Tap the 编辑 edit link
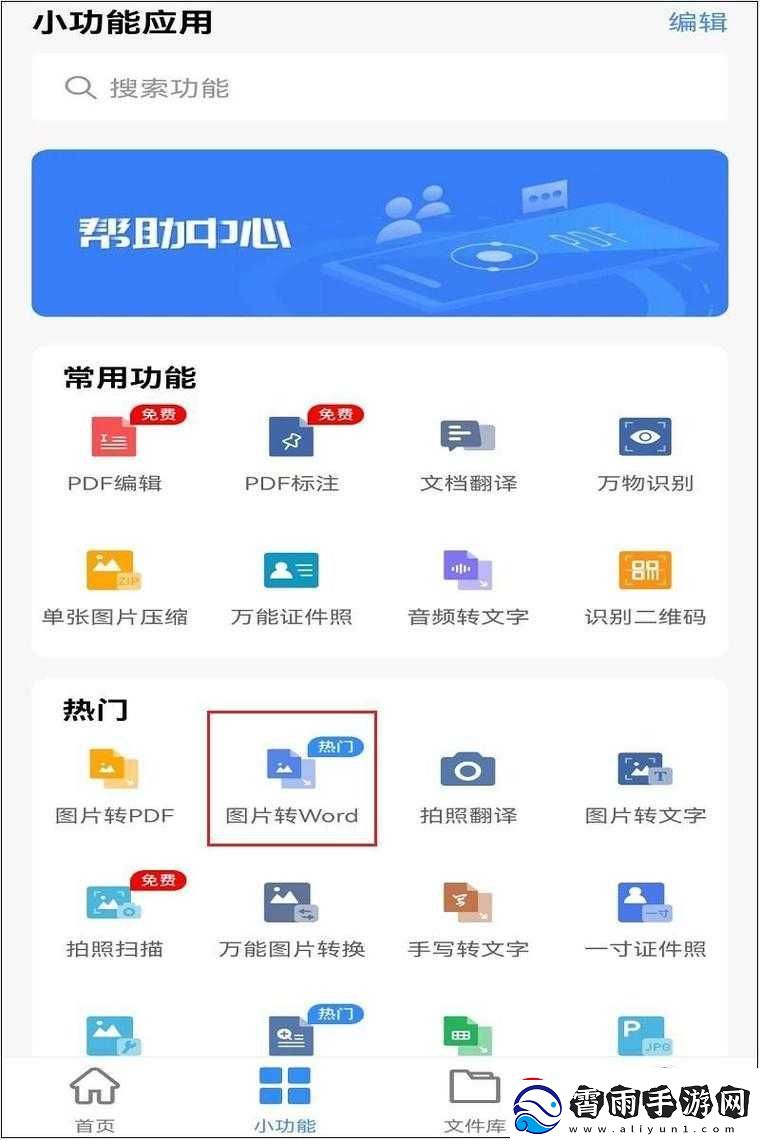 697,22
